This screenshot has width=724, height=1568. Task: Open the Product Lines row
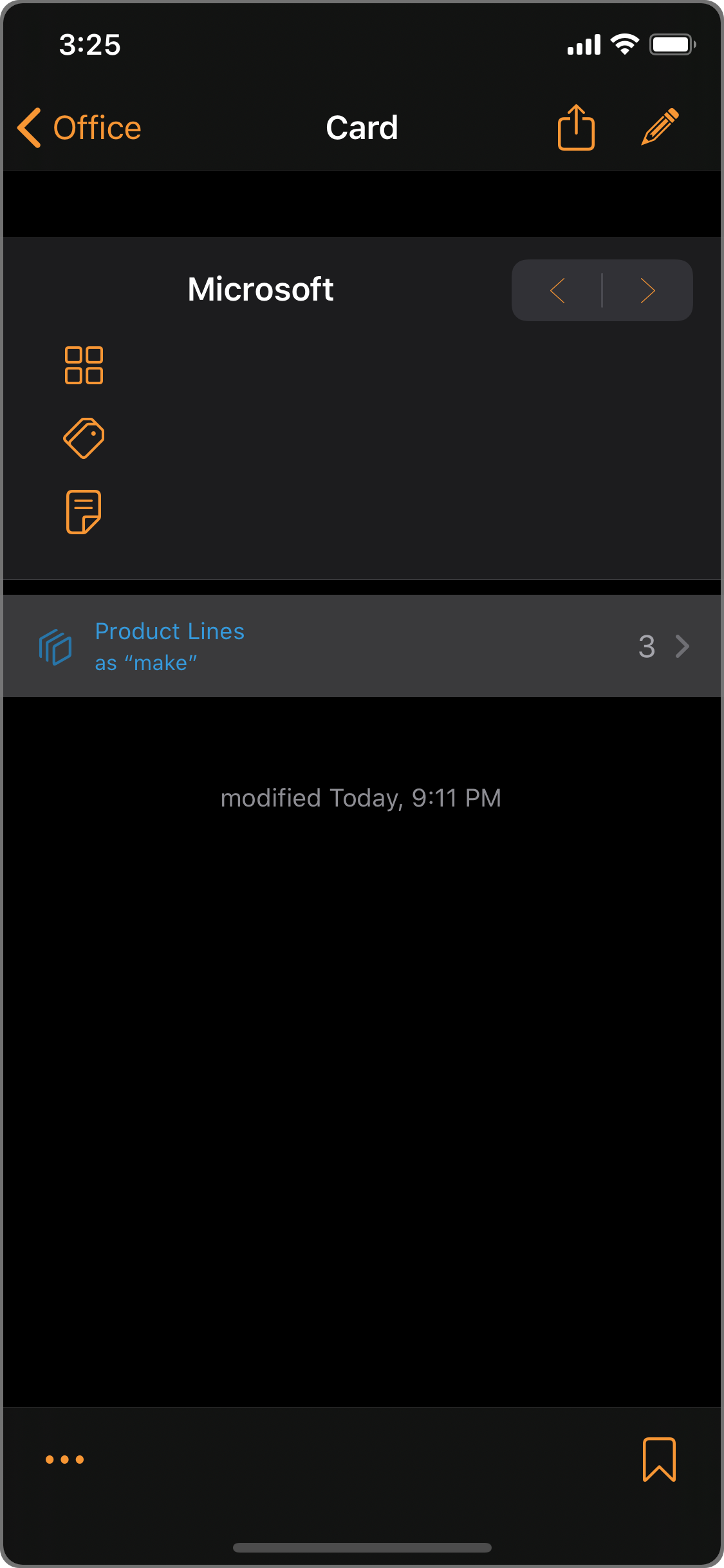coord(362,646)
